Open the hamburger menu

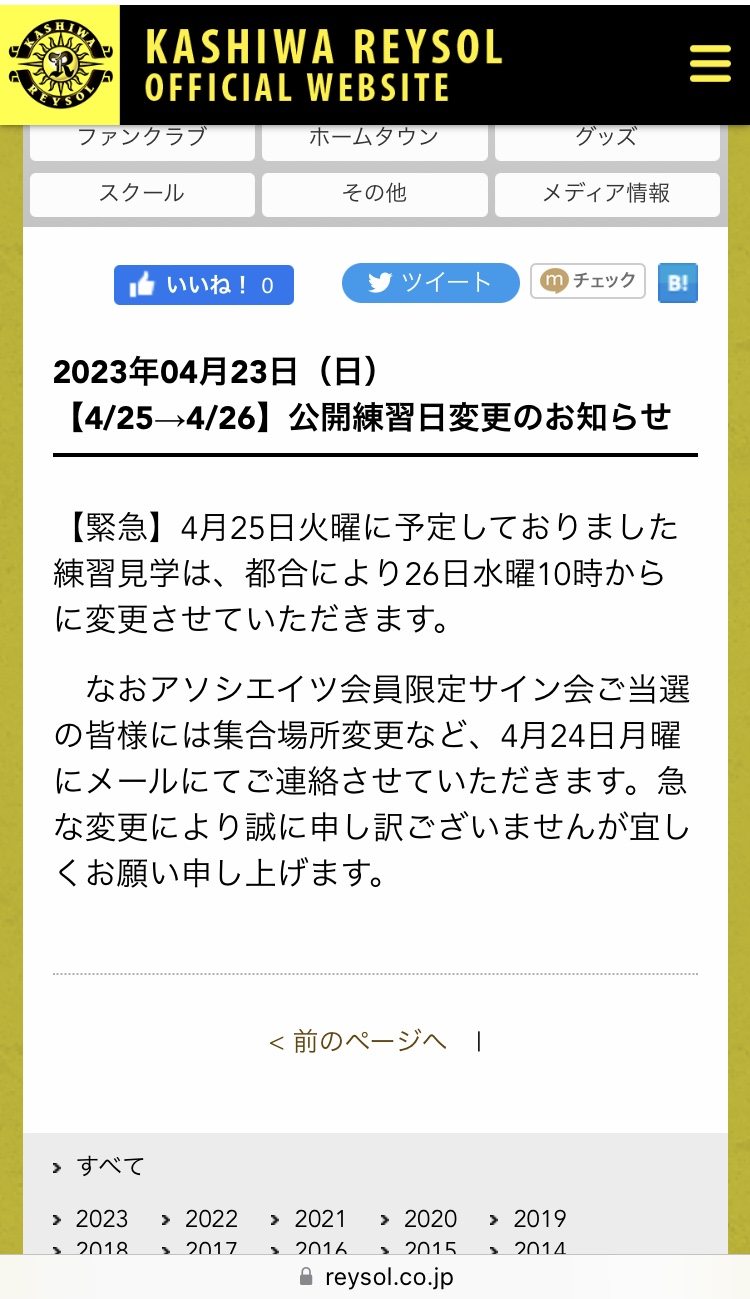pyautogui.click(x=710, y=64)
